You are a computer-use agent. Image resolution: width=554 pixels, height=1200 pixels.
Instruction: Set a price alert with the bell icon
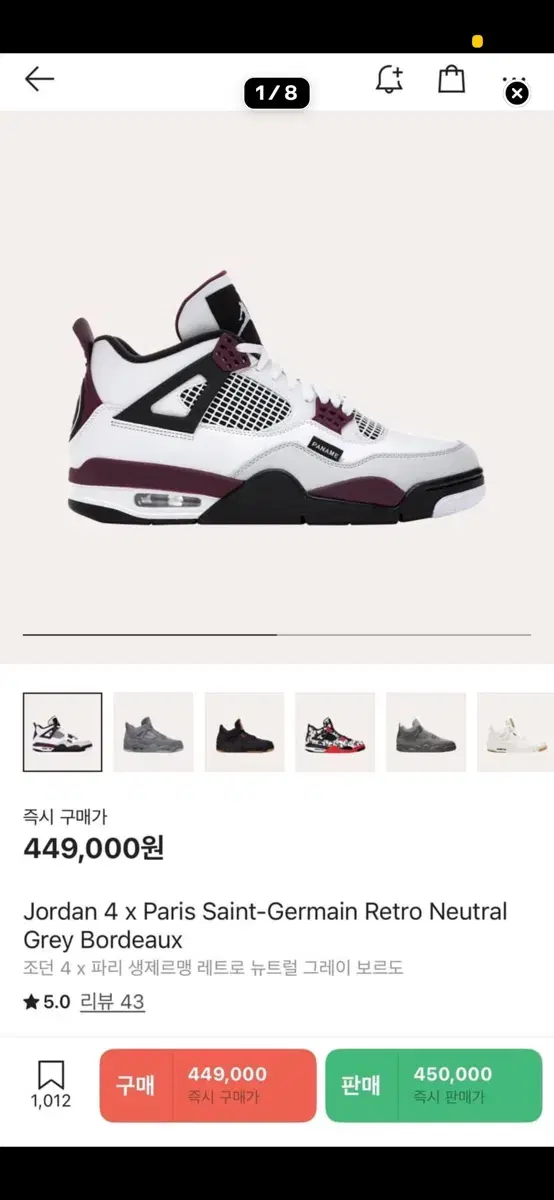389,80
